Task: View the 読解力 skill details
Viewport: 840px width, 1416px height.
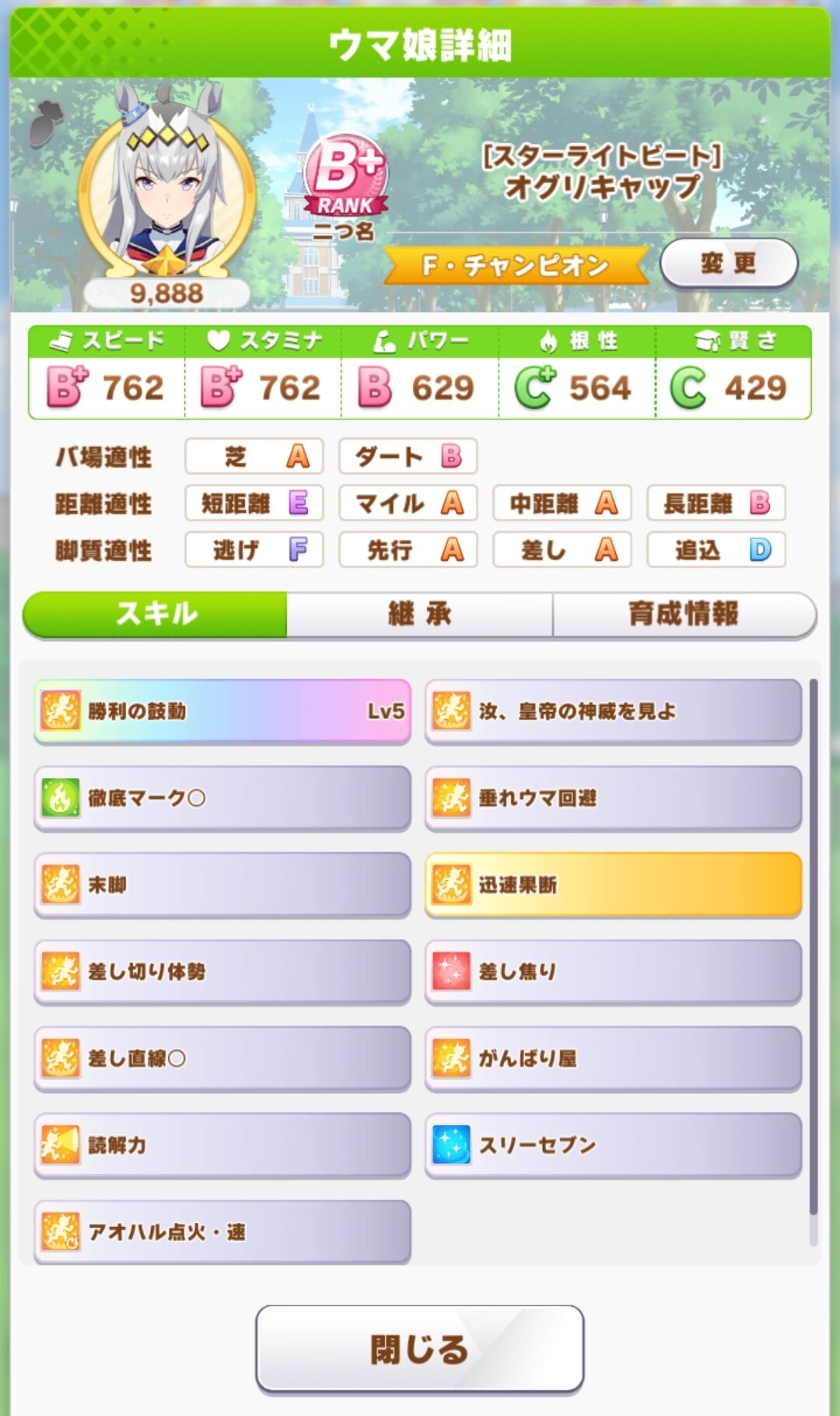Action: coord(222,1145)
